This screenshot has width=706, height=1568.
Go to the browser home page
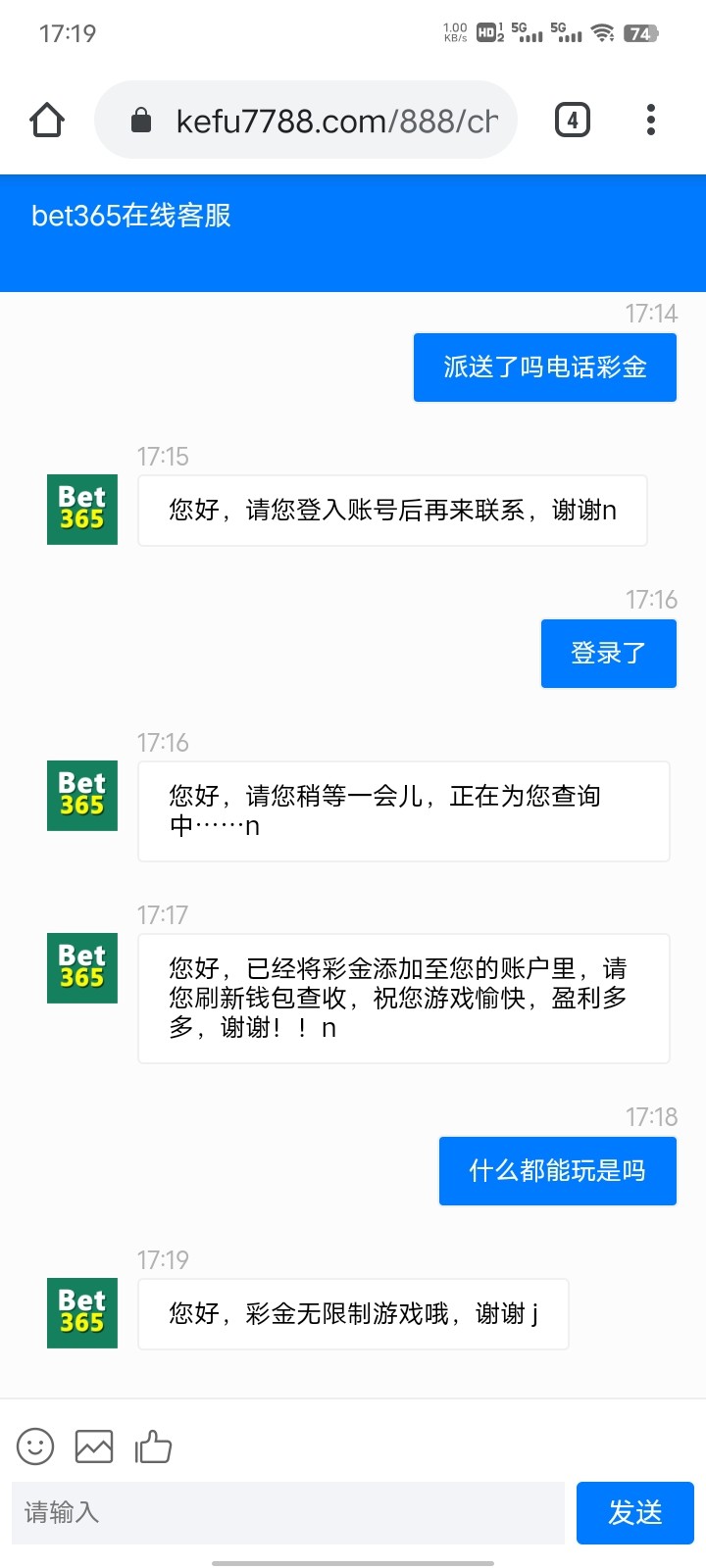(47, 121)
